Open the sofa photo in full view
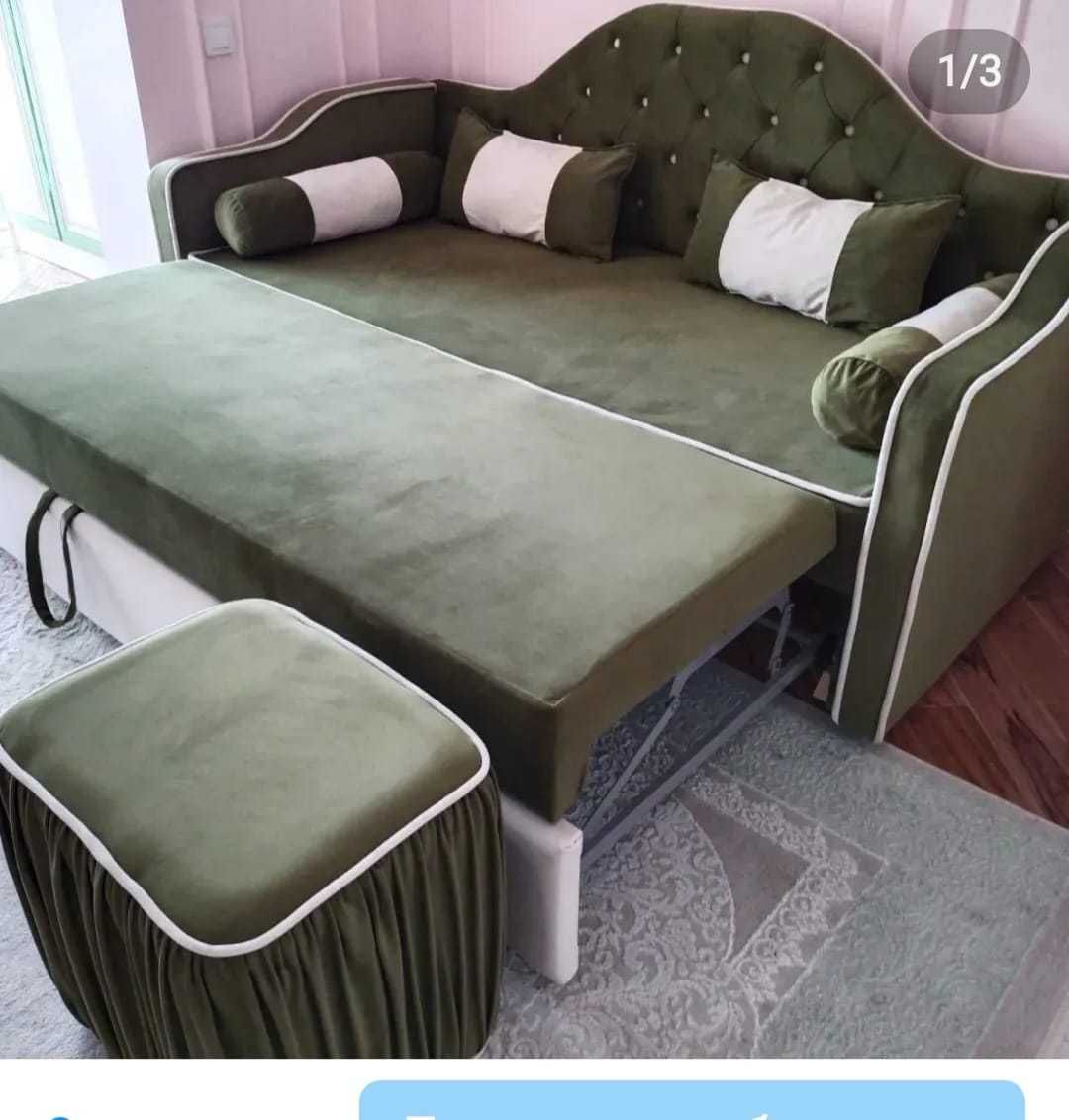Viewport: 1069px width, 1120px height. [534, 524]
